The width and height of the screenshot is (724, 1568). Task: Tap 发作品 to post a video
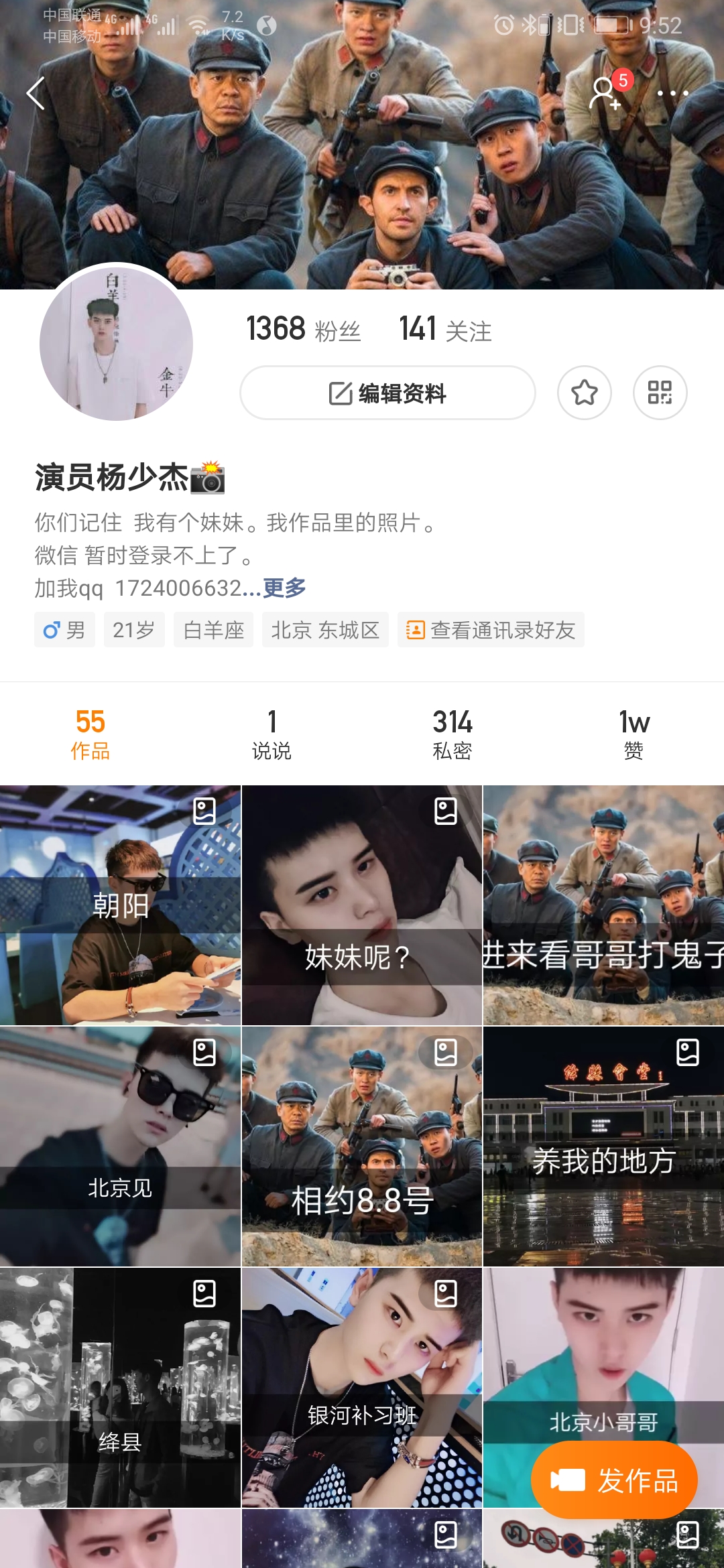tap(614, 1480)
